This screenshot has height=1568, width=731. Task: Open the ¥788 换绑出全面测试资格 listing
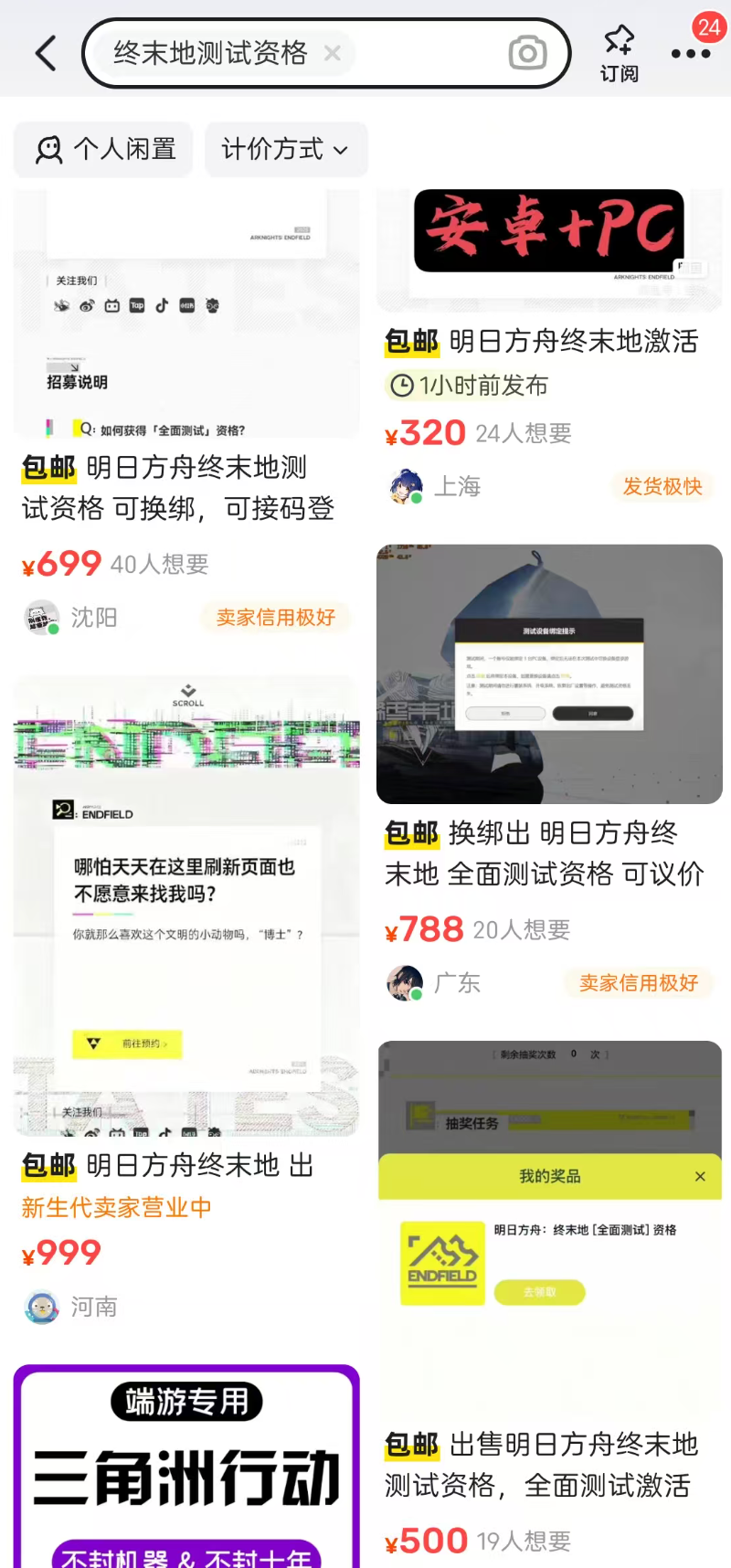click(548, 854)
